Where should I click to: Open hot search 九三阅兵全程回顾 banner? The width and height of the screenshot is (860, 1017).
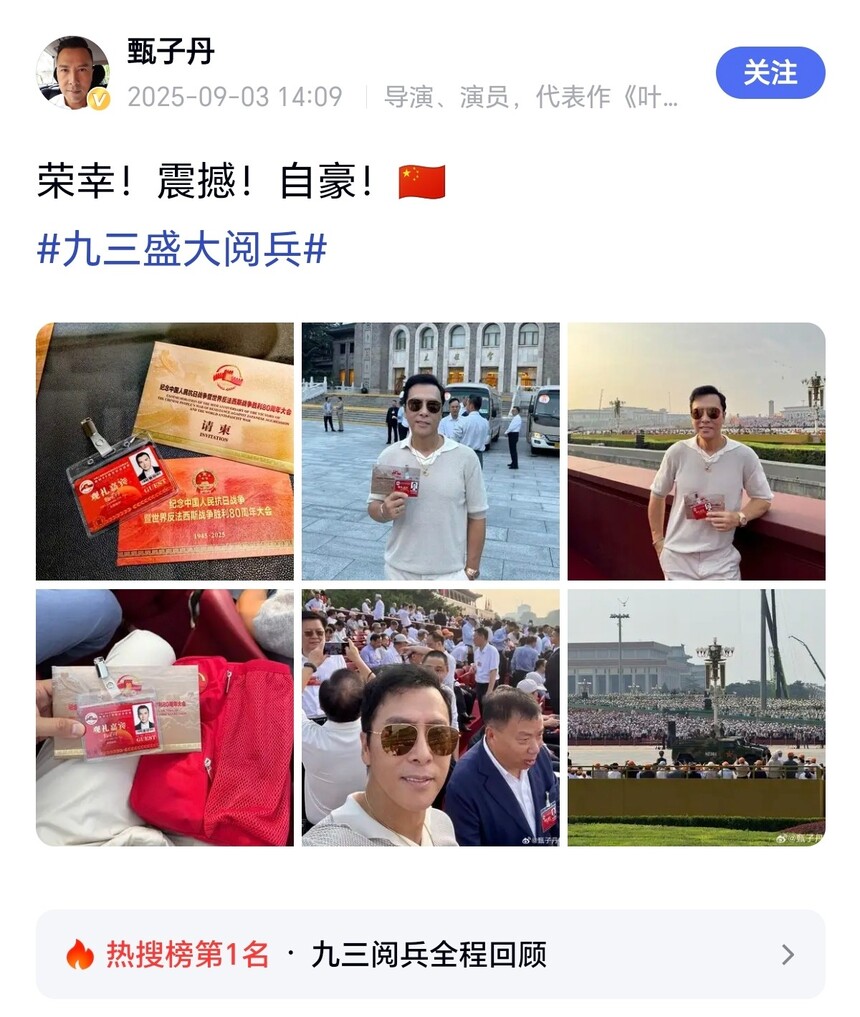pos(430,954)
